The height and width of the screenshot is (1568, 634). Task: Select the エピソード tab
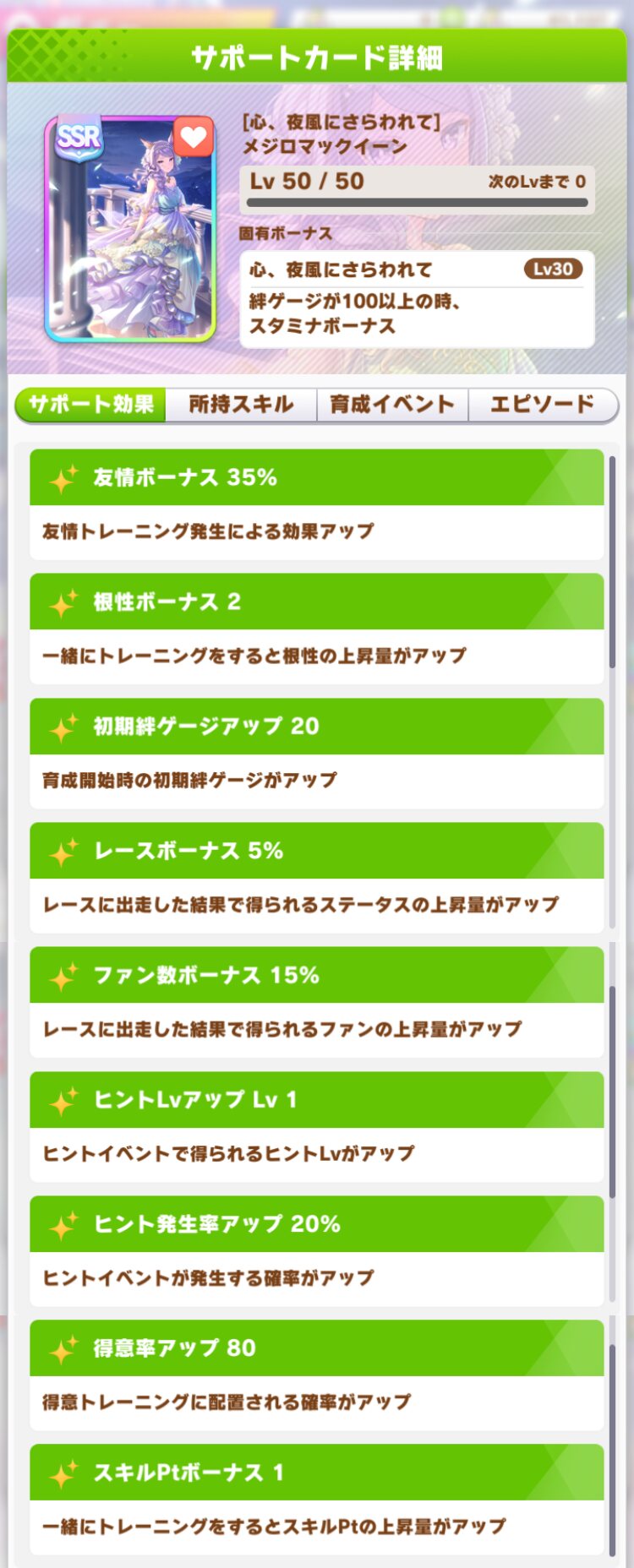[543, 405]
